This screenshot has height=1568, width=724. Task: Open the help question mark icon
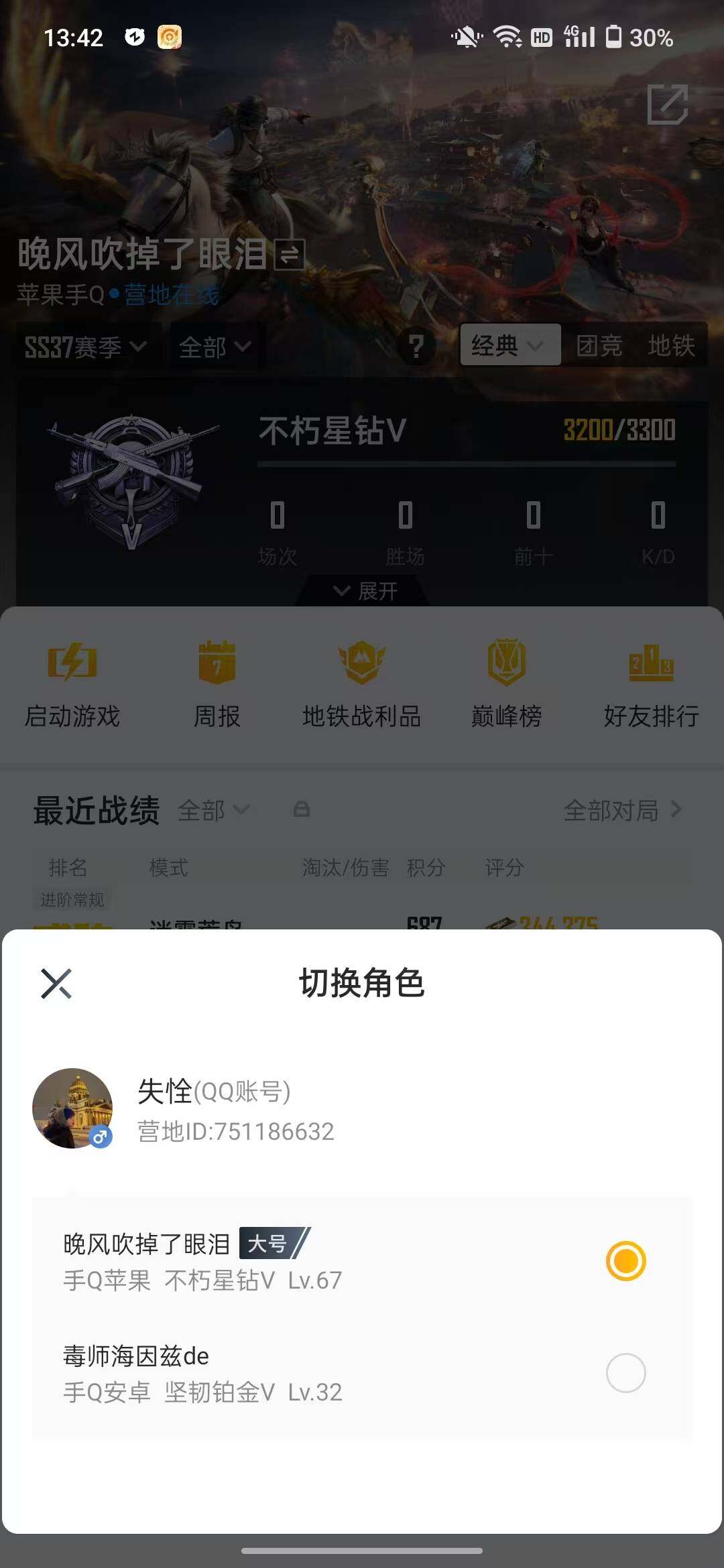(x=417, y=346)
